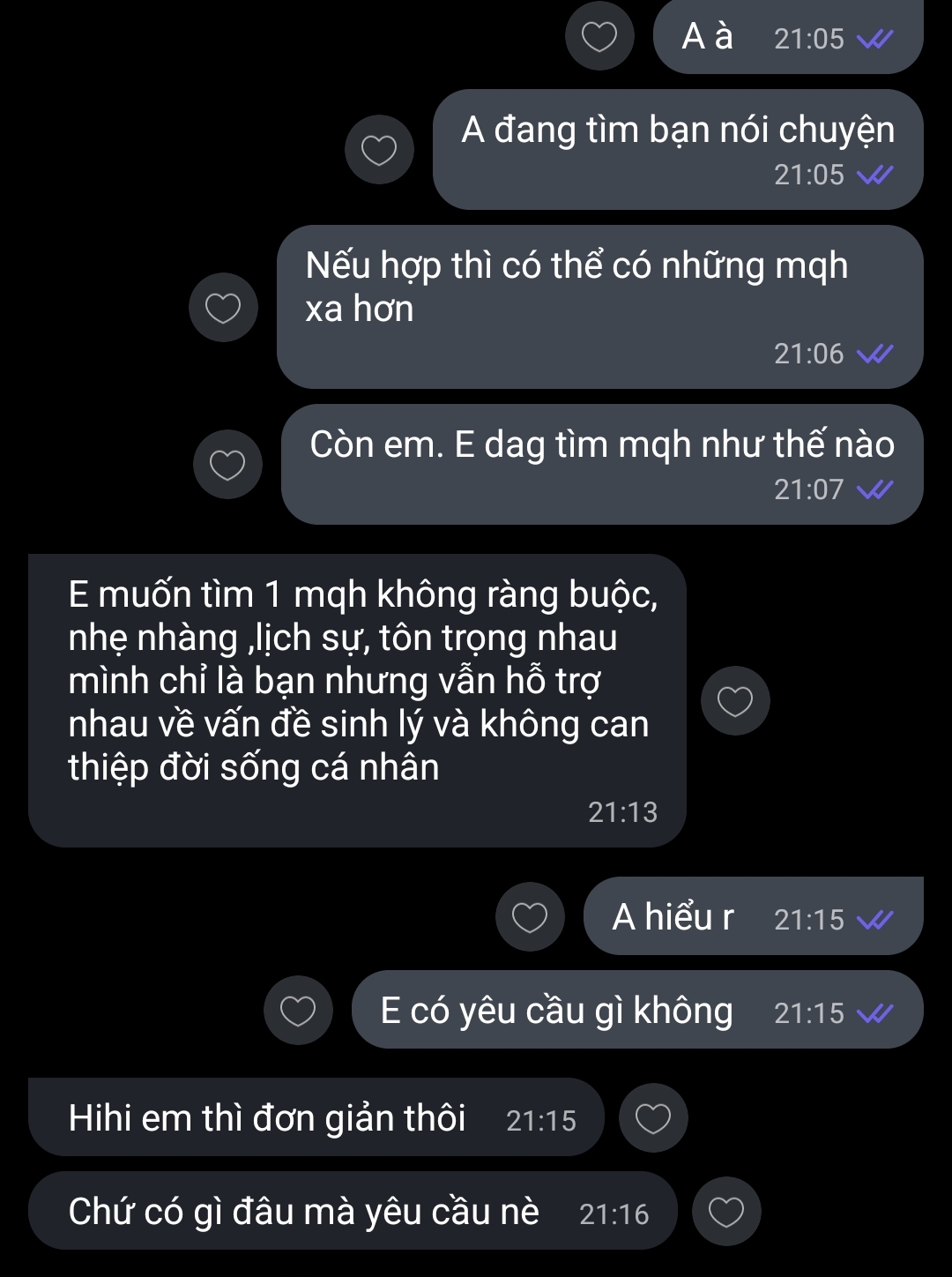
Task: Heart the message "Còn em. E dag tìm mqh"
Action: click(227, 465)
